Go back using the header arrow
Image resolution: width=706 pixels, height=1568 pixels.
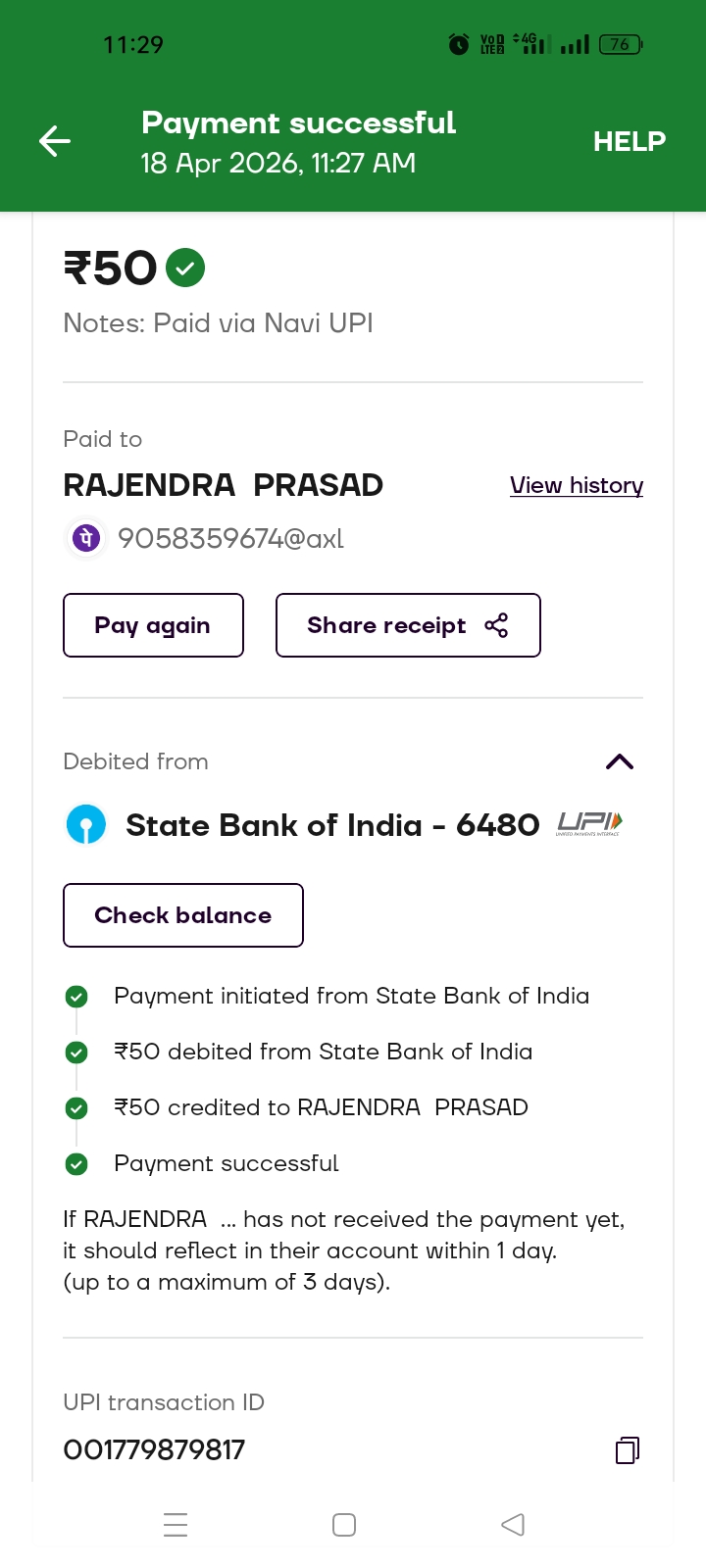point(55,142)
